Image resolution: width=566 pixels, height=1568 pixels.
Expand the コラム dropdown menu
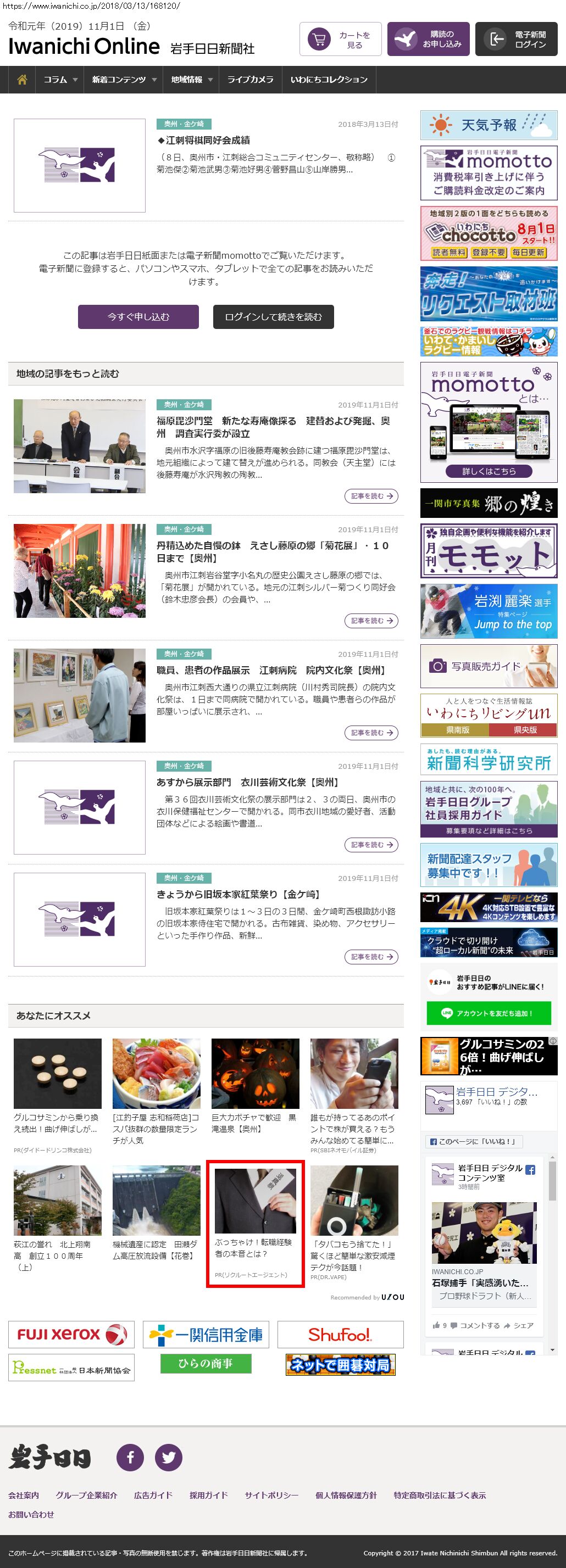(60, 80)
